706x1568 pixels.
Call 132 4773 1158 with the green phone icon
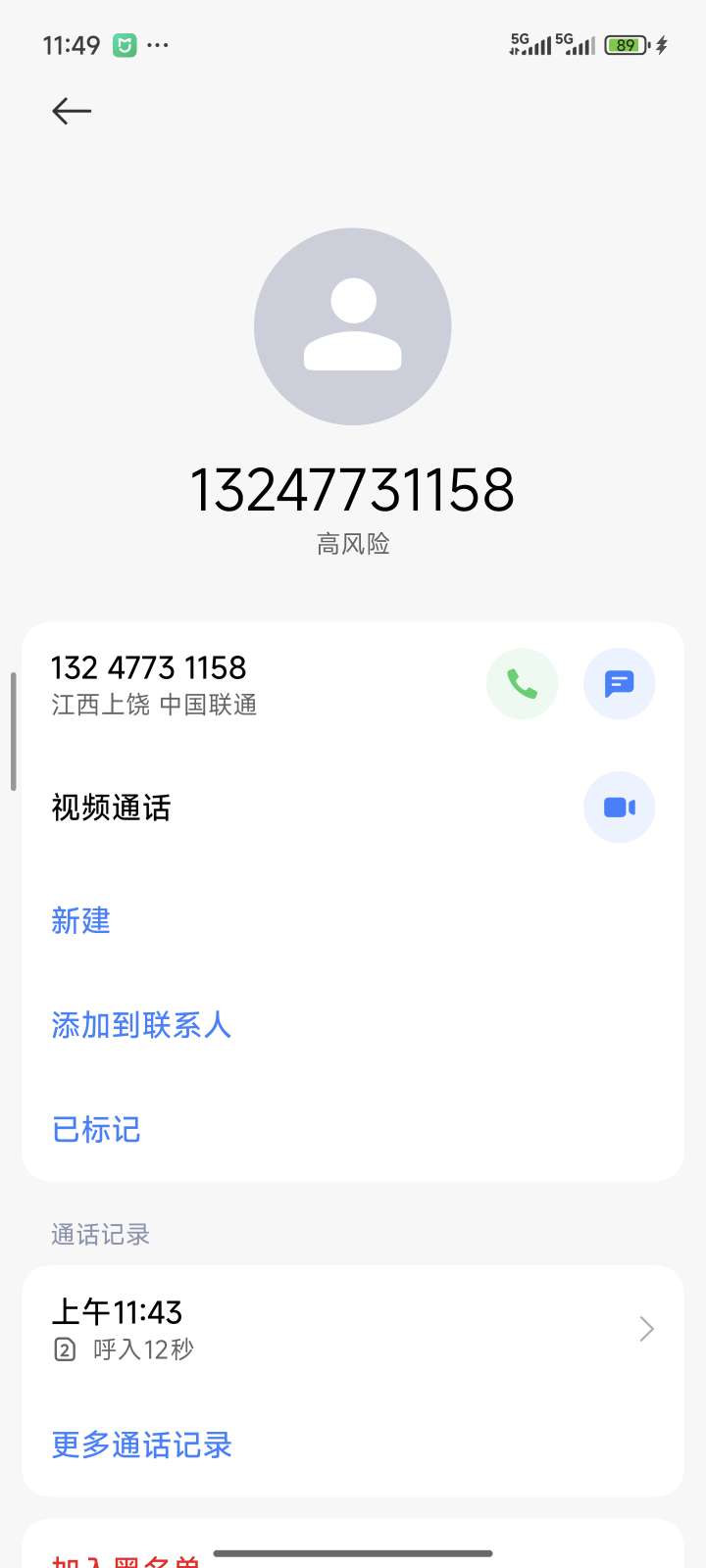(522, 684)
